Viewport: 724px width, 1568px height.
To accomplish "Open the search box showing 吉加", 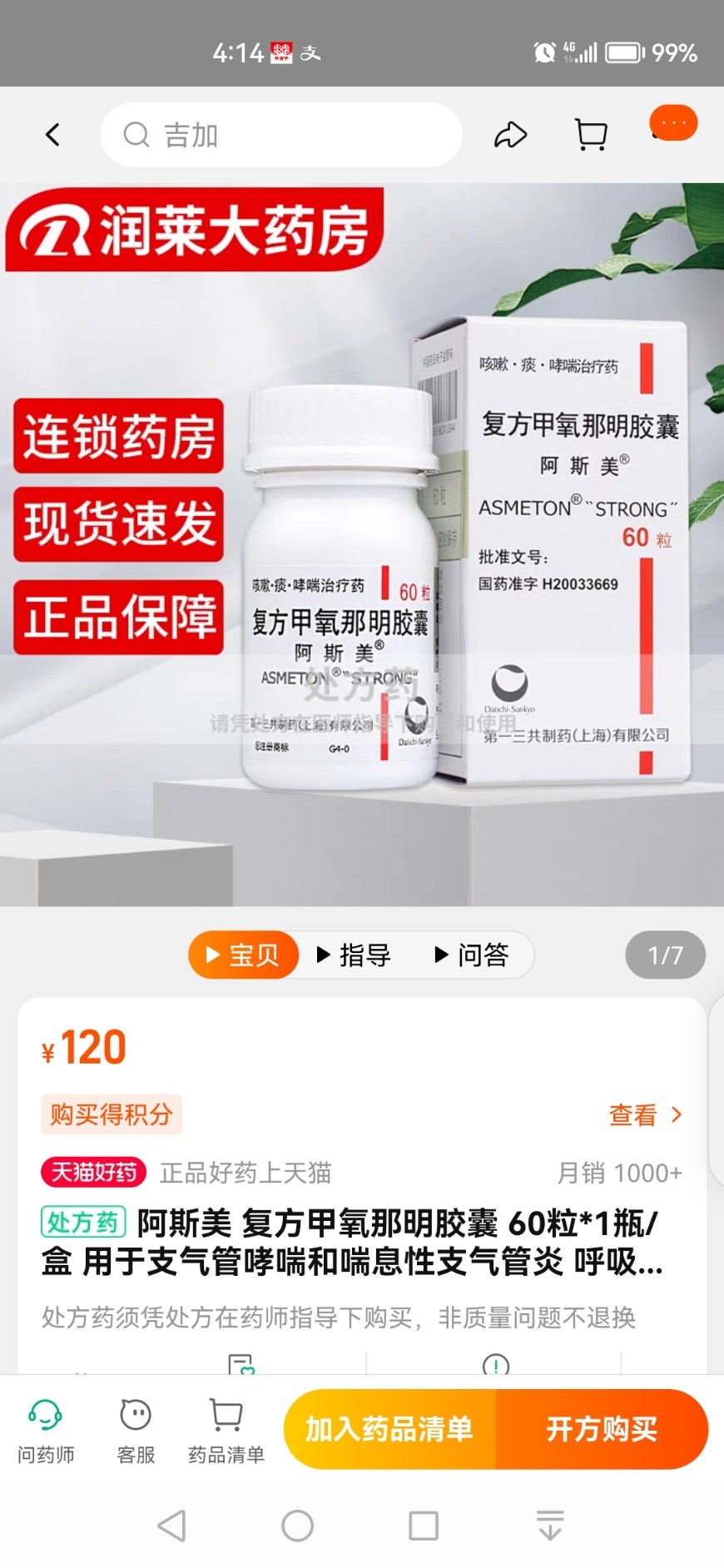I will 281,135.
